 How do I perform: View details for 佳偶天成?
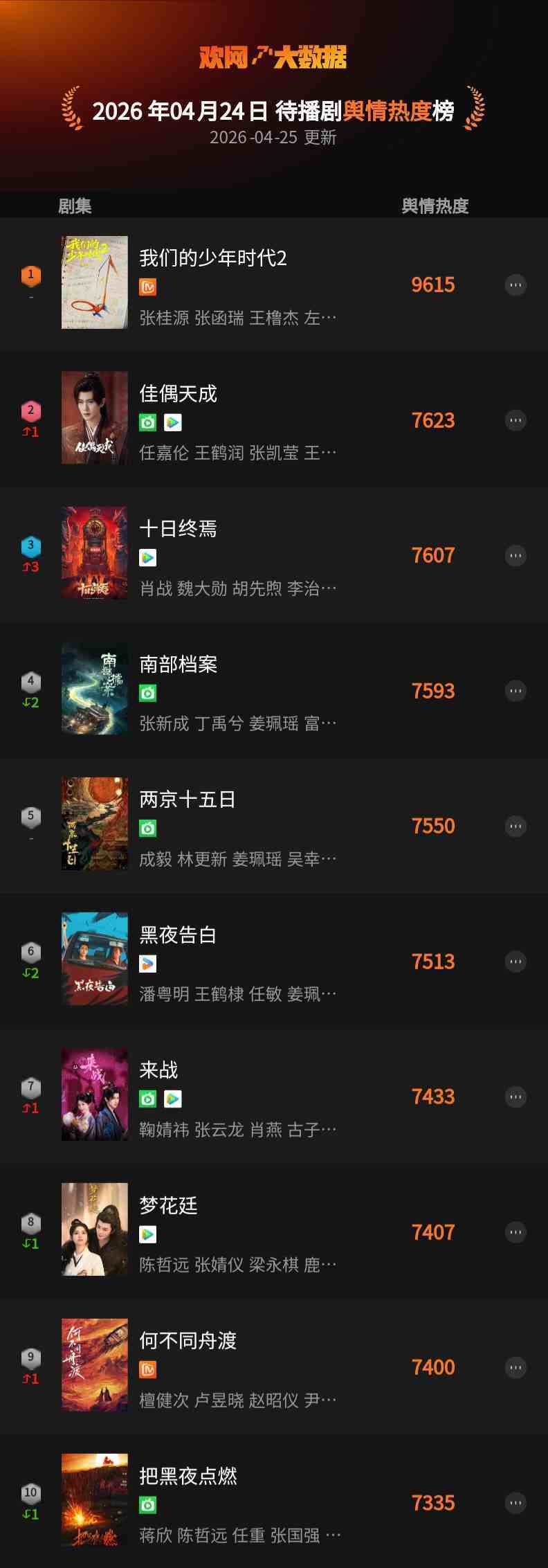coord(179,394)
